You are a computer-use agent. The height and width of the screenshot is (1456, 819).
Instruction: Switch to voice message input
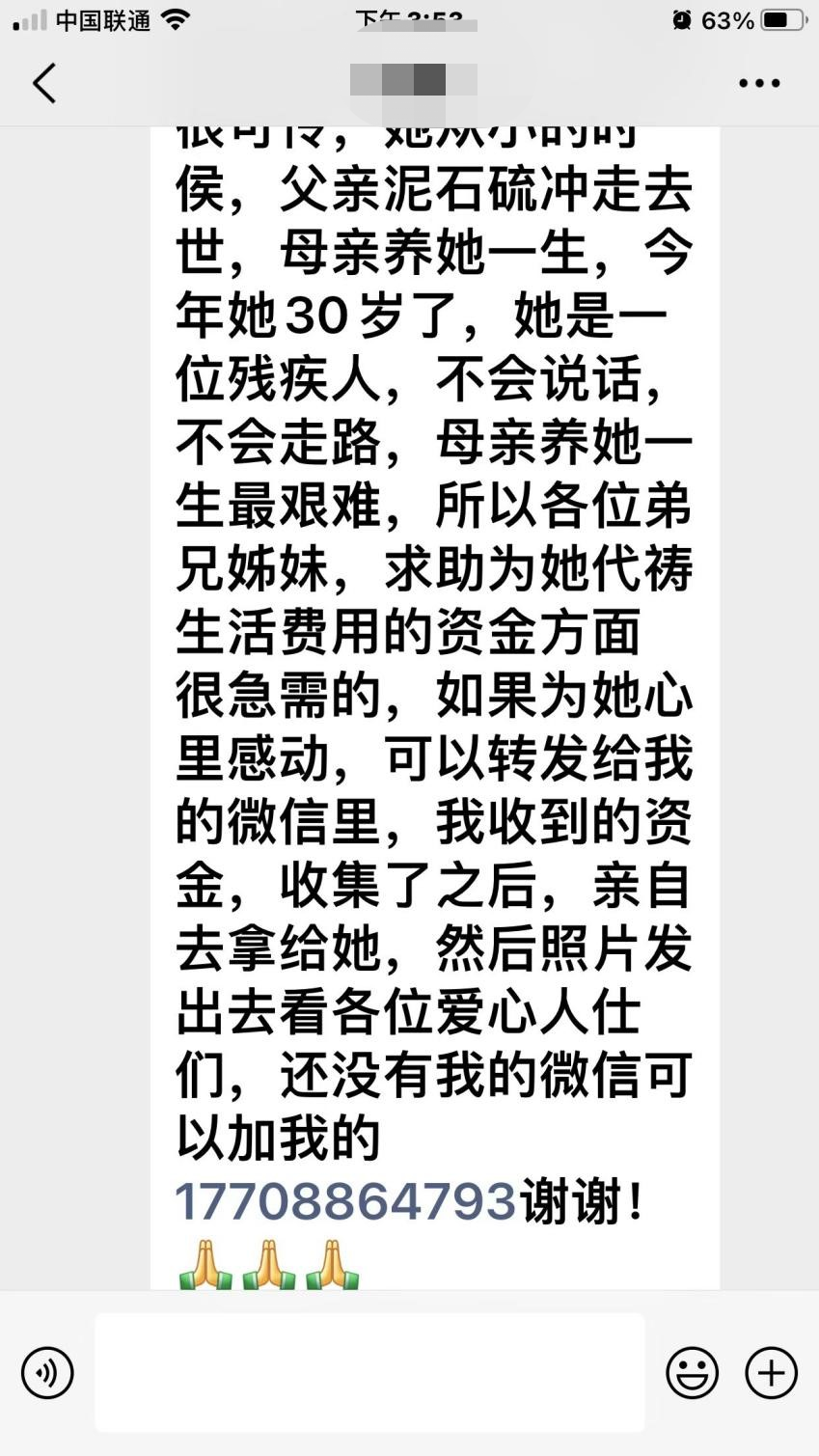coord(47,1372)
